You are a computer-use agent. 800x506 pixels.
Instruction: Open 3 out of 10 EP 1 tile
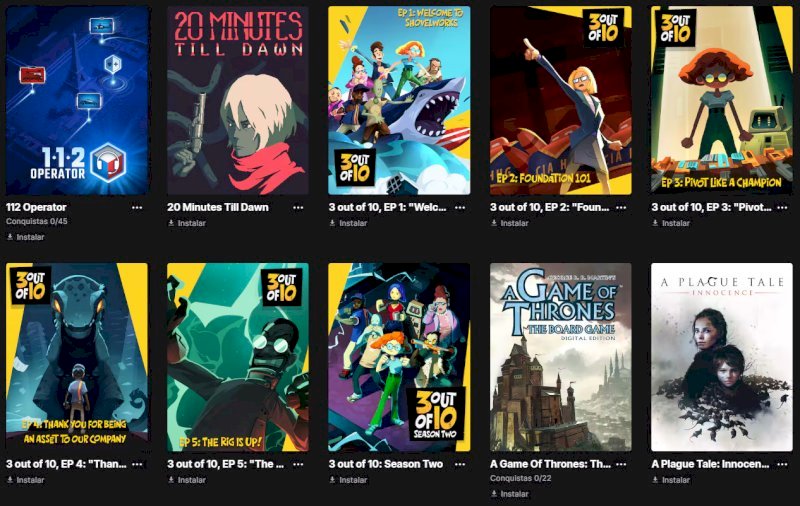(399, 100)
